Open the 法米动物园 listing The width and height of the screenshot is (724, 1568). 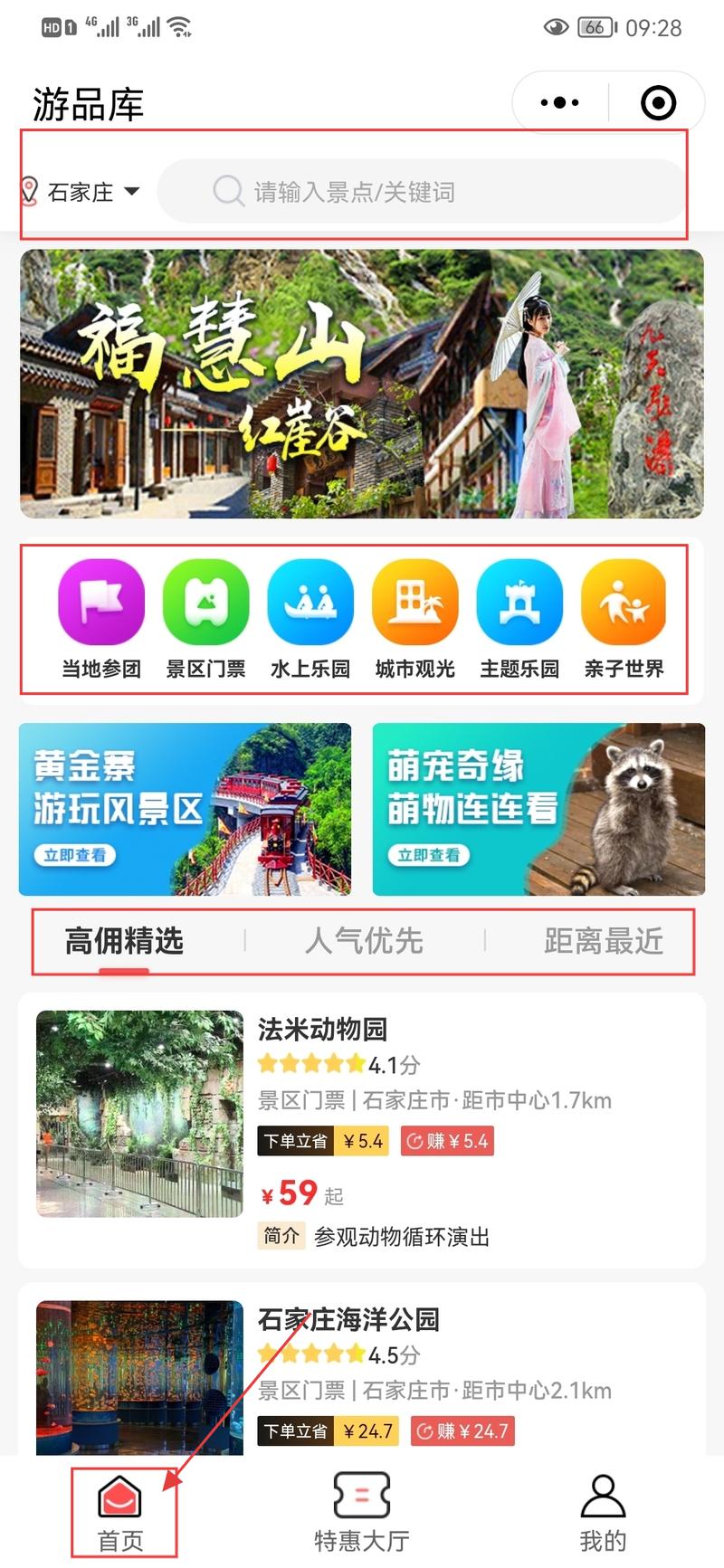point(362,1131)
